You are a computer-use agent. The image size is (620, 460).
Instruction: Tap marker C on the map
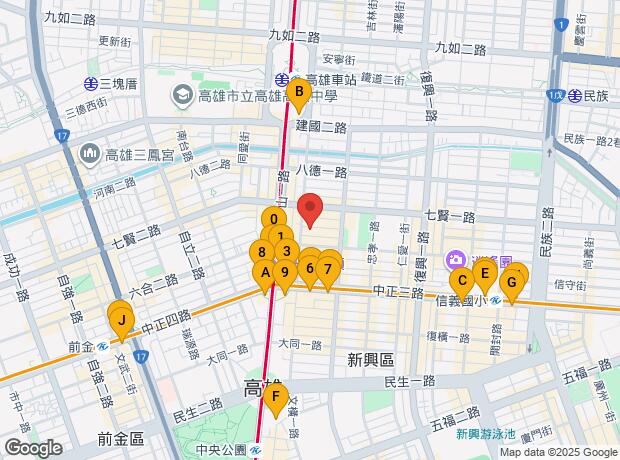click(464, 279)
